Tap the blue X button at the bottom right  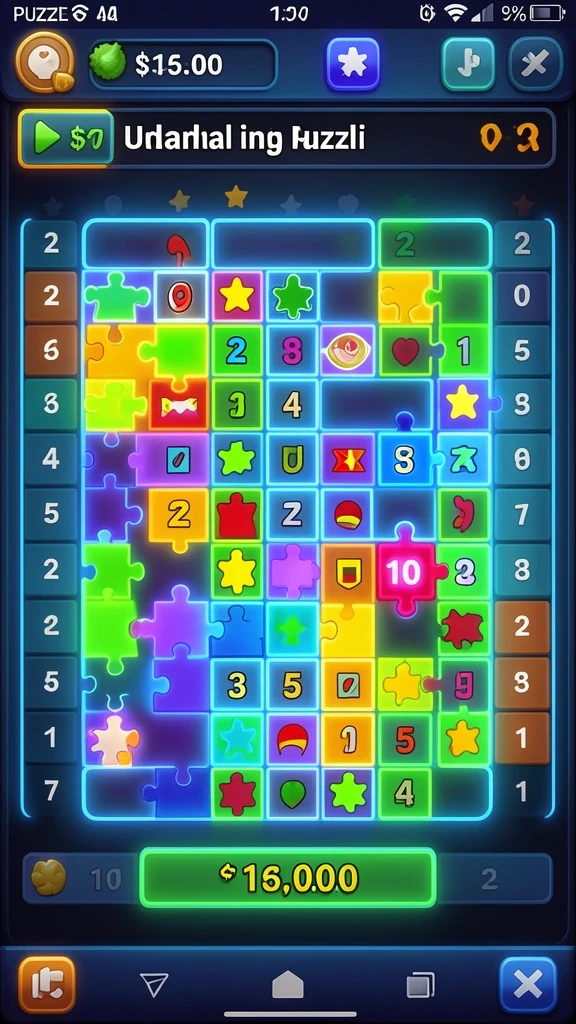528,984
